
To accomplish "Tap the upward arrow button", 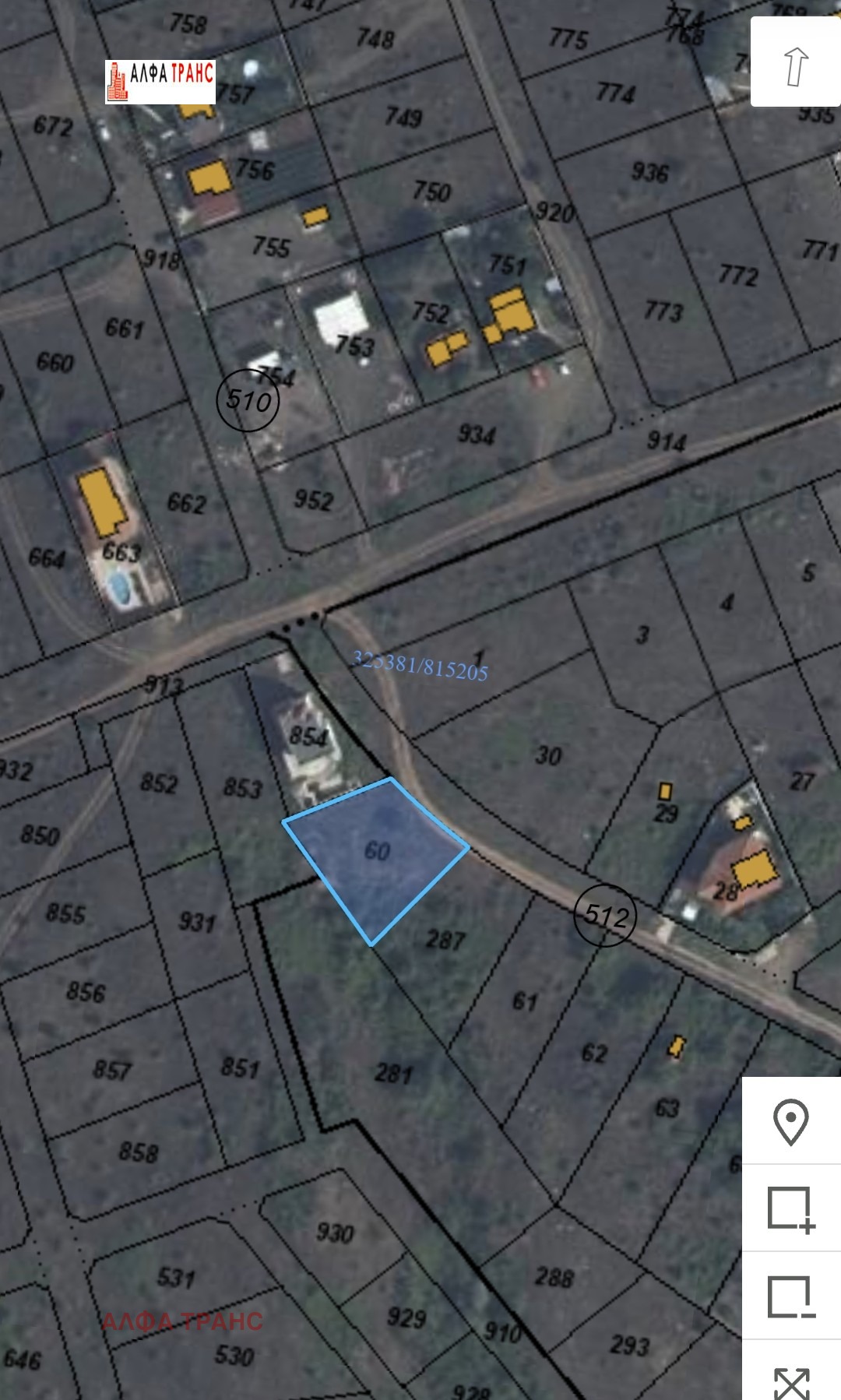I will click(x=795, y=62).
